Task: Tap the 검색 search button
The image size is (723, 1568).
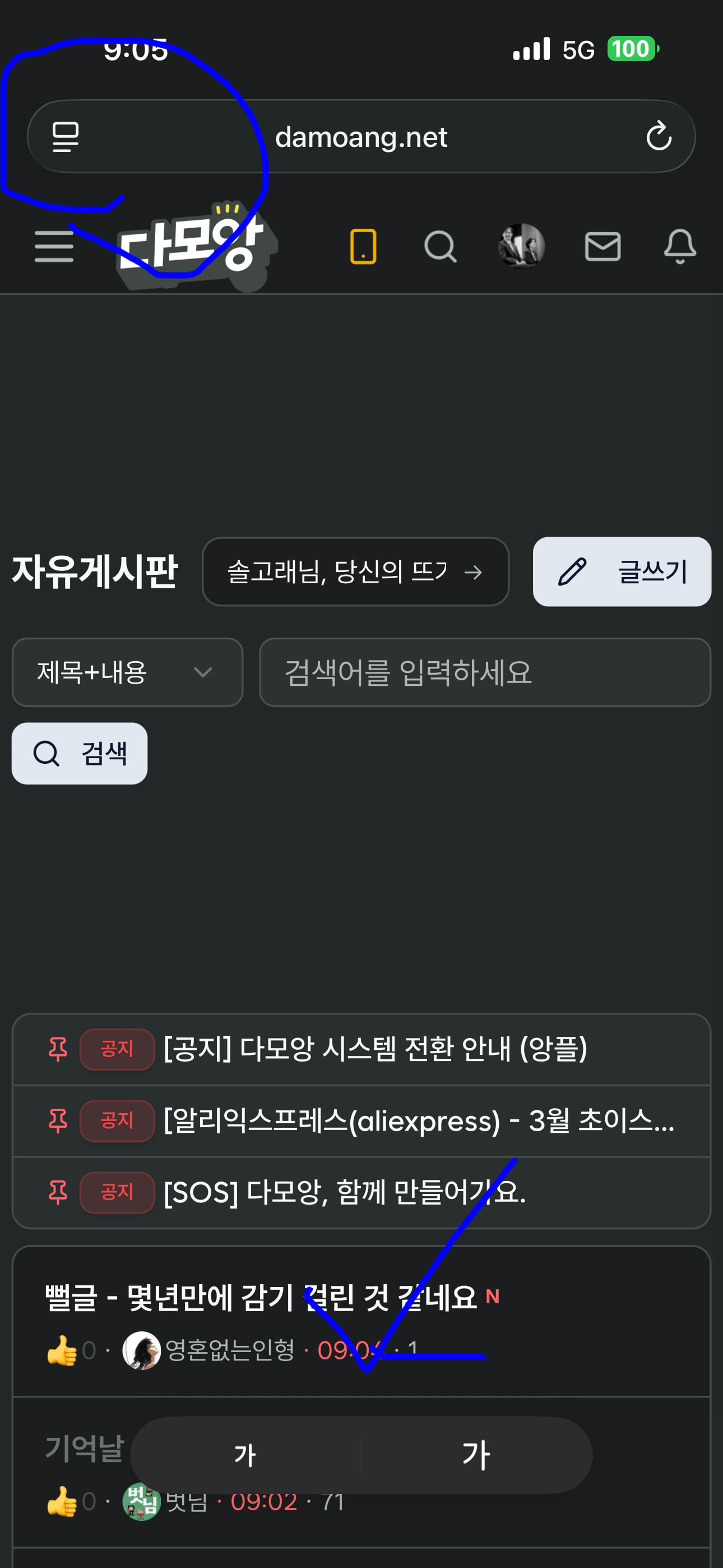Action: pos(80,754)
